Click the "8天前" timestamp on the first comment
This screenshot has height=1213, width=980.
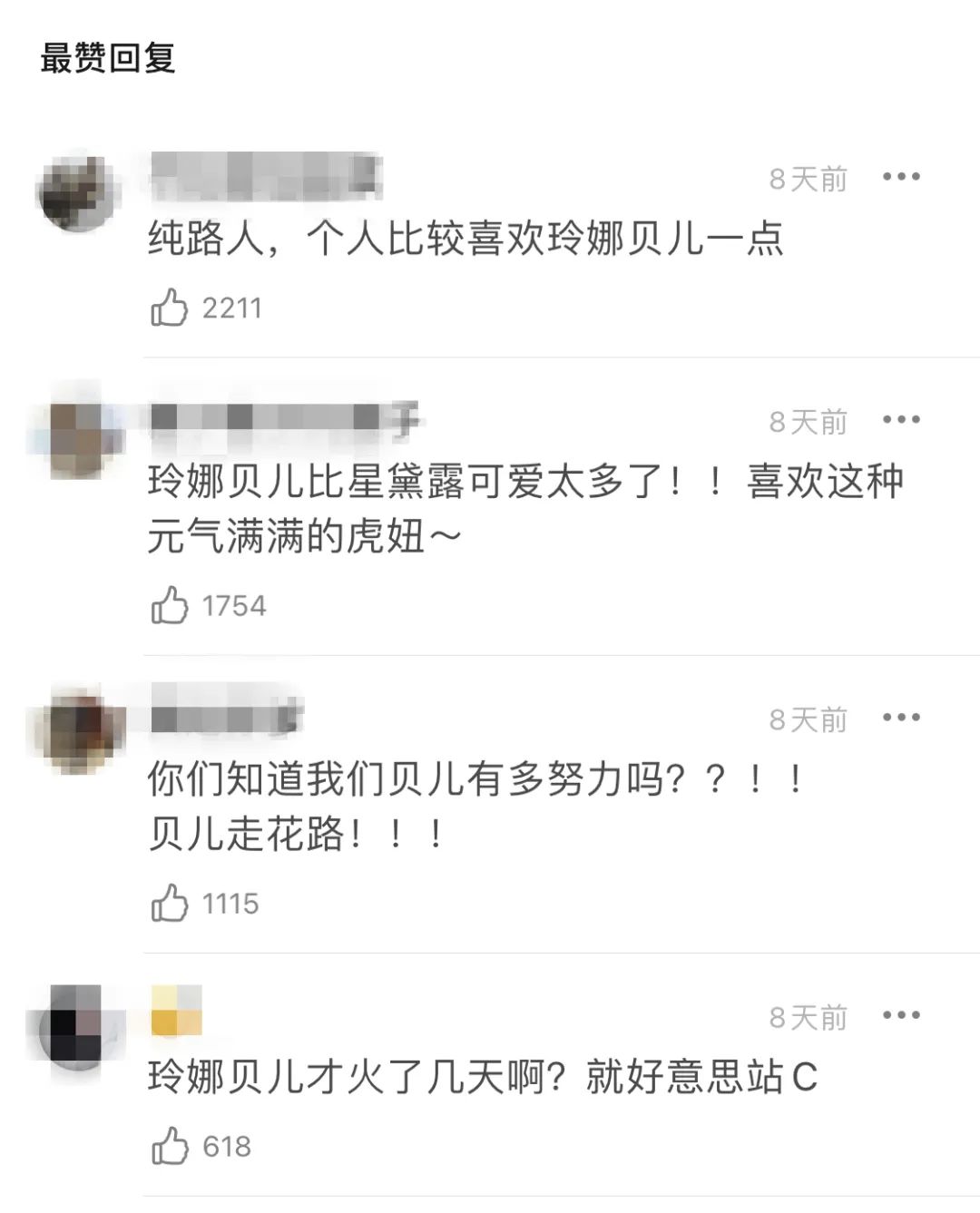[806, 178]
